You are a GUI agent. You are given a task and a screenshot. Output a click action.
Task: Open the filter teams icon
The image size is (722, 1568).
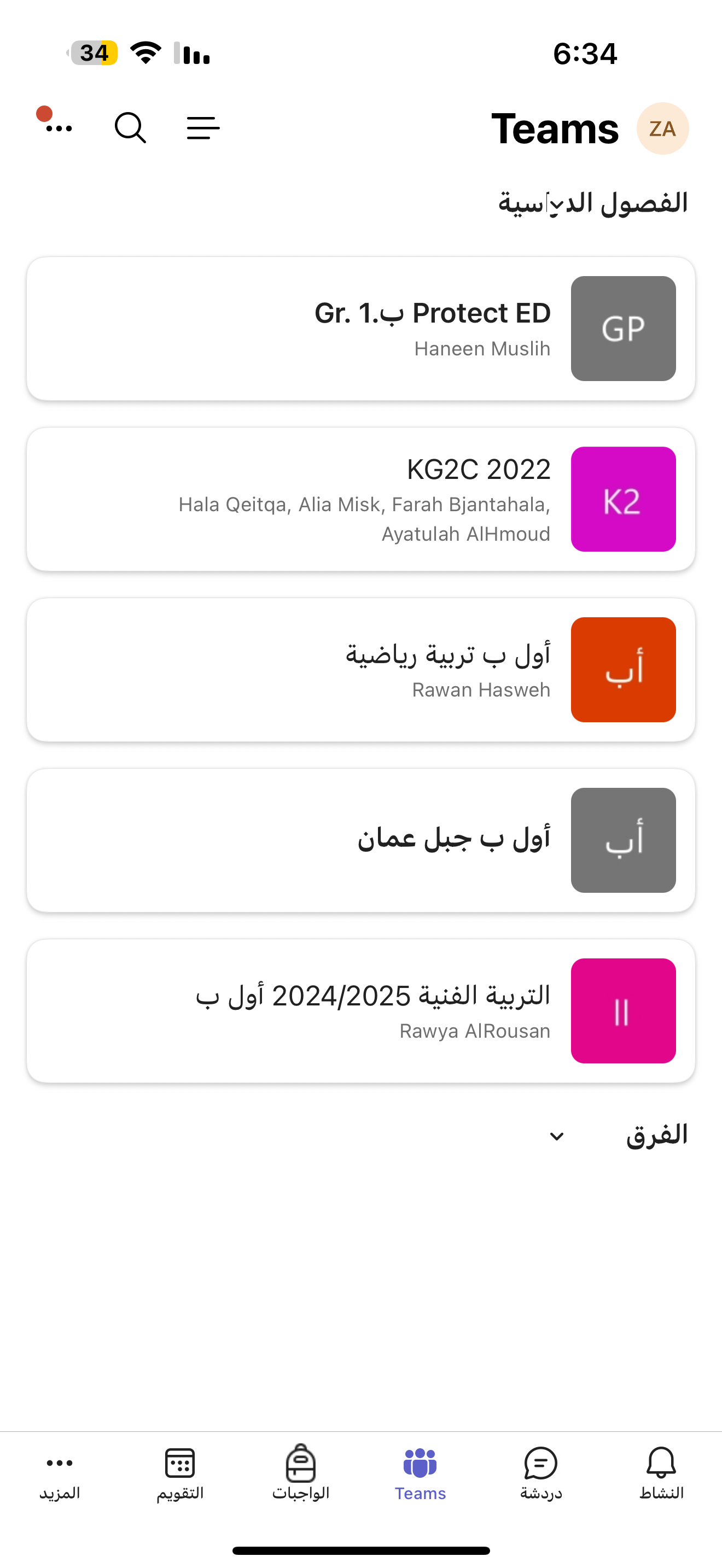pos(203,128)
